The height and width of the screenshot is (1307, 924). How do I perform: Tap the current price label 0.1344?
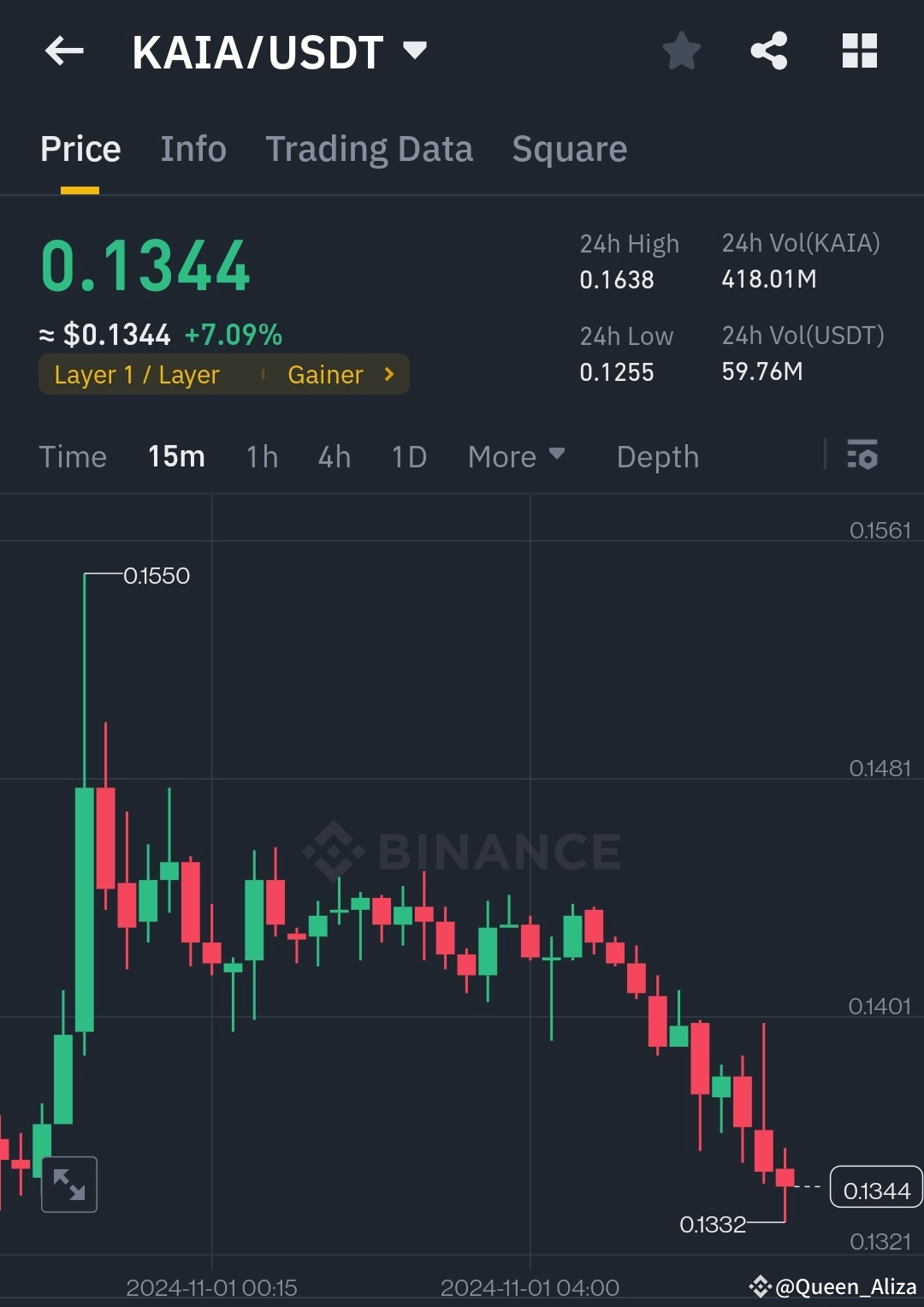(874, 1189)
